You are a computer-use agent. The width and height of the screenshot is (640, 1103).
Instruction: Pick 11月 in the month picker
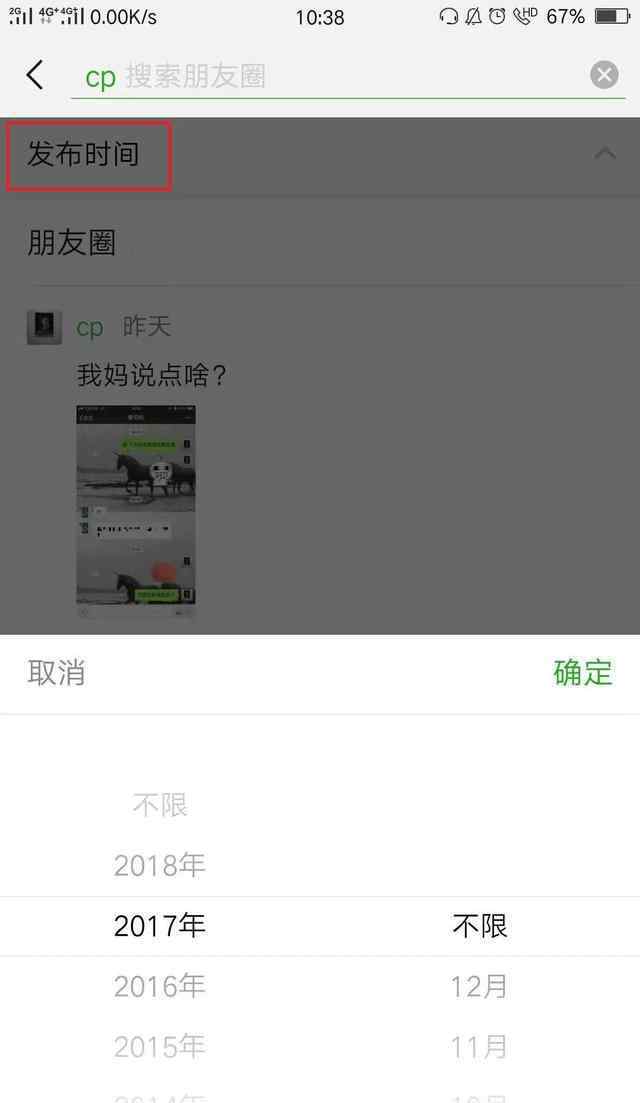point(479,1047)
